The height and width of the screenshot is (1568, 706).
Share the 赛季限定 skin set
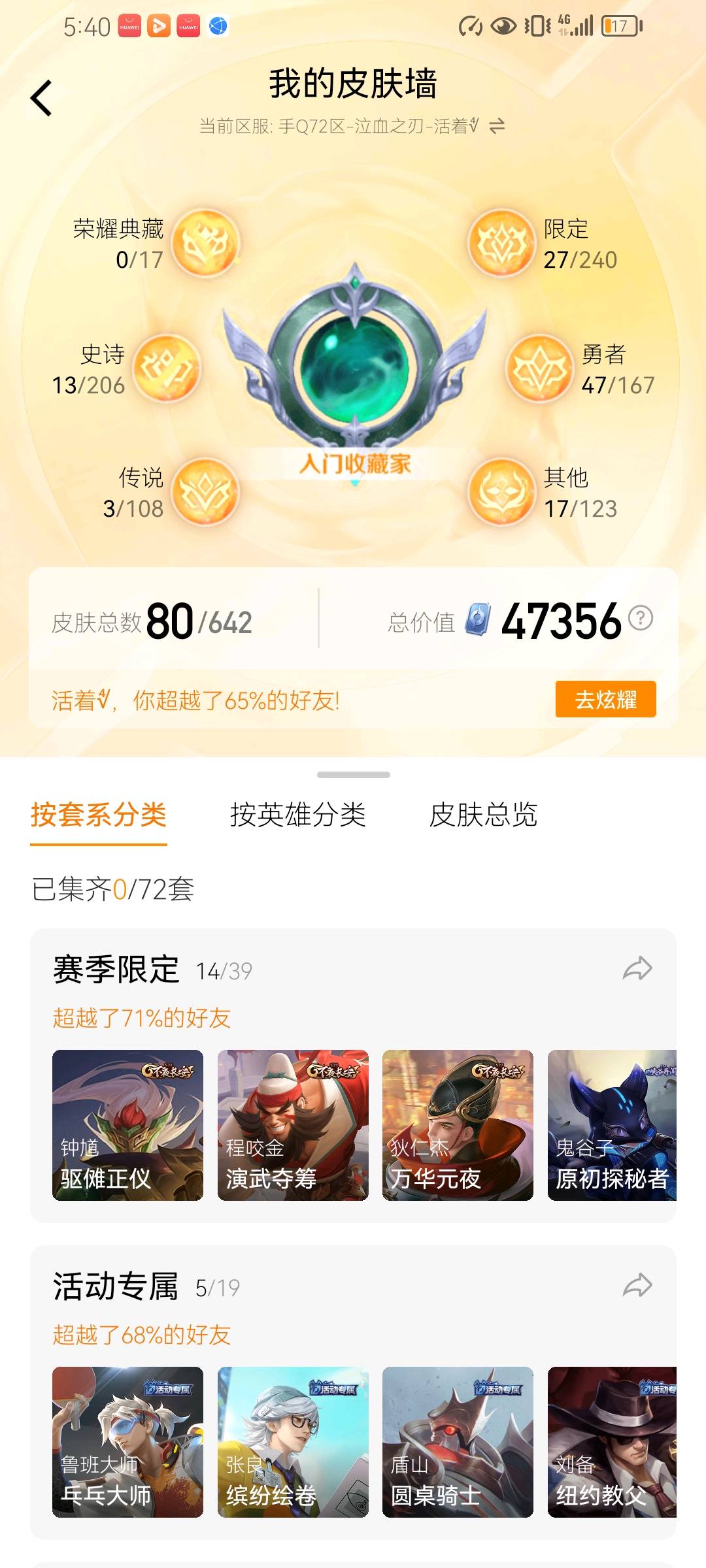click(x=637, y=969)
